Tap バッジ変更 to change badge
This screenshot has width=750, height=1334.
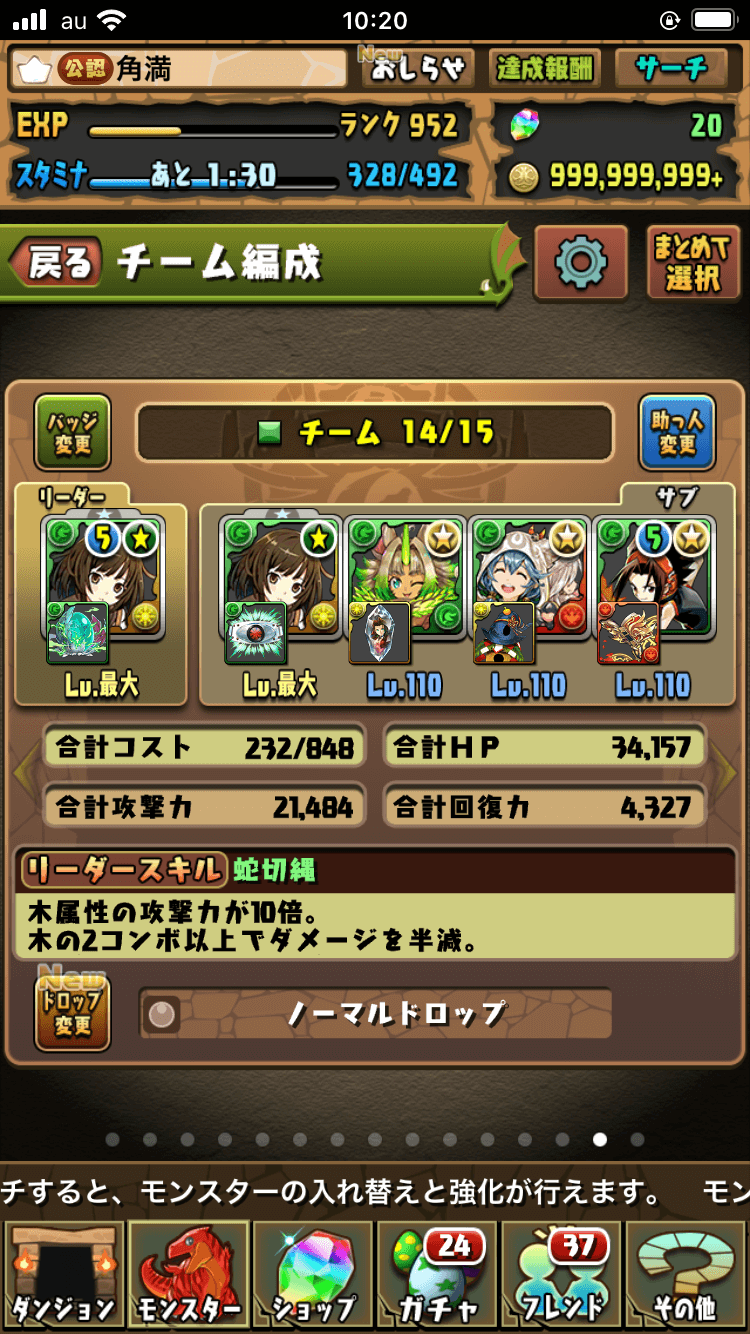(x=72, y=432)
